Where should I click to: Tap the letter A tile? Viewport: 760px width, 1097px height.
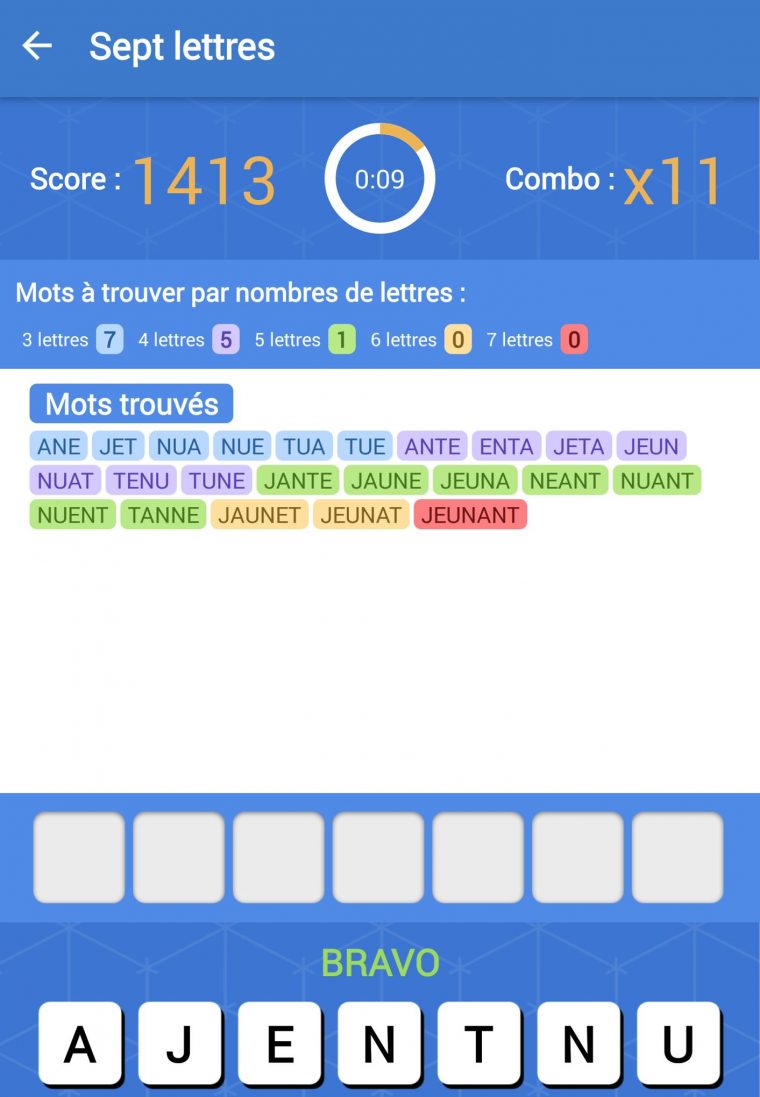[80, 1045]
